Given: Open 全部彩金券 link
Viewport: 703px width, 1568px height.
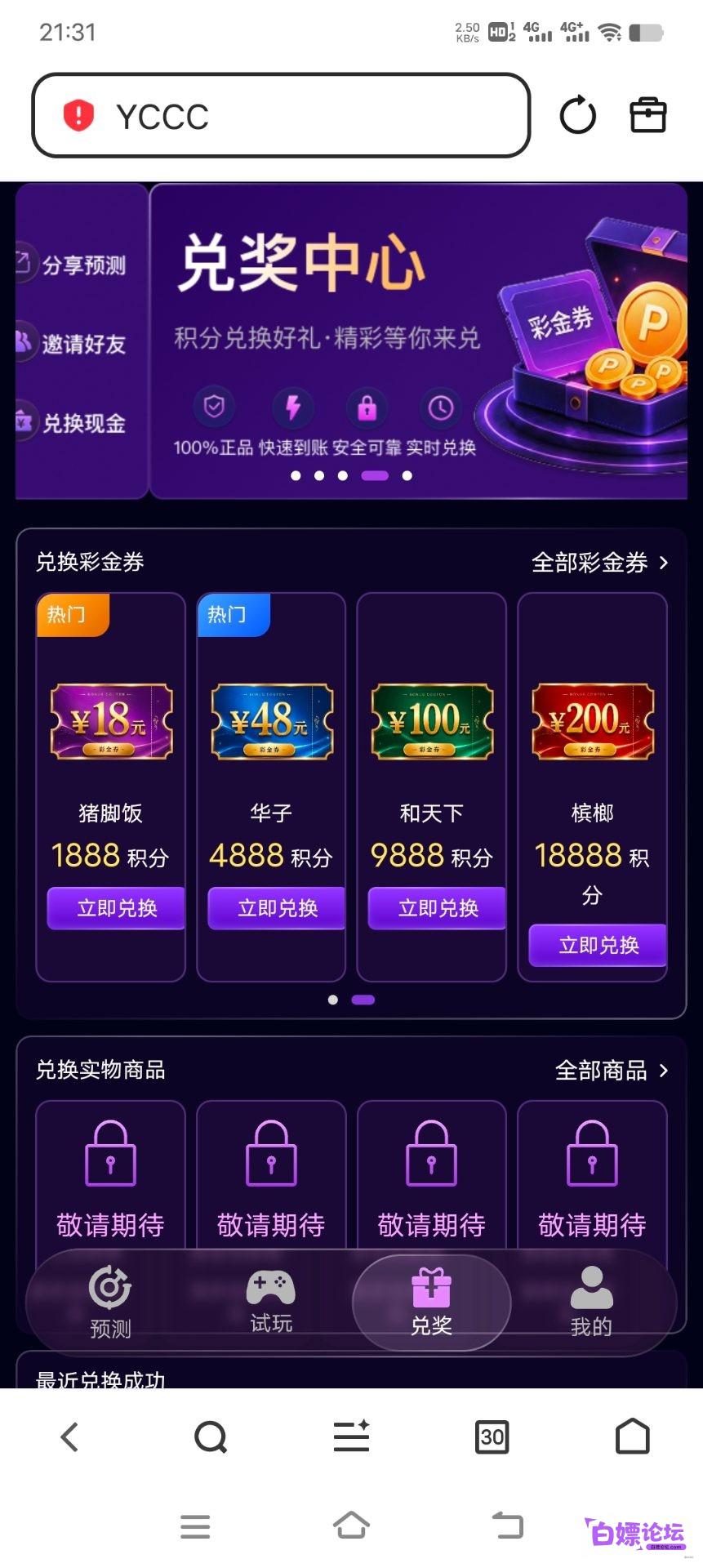Looking at the screenshot, I should click(x=599, y=563).
